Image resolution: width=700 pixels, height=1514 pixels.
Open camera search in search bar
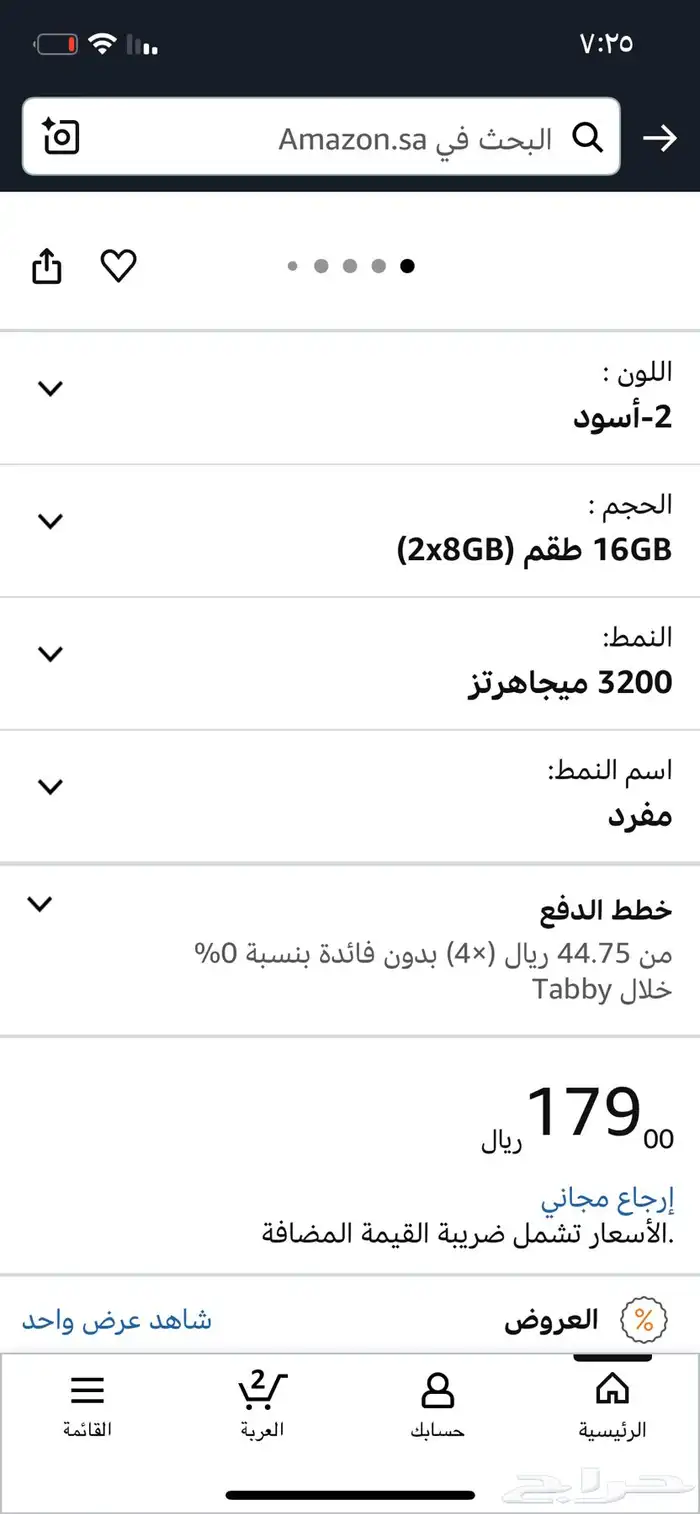click(61, 137)
